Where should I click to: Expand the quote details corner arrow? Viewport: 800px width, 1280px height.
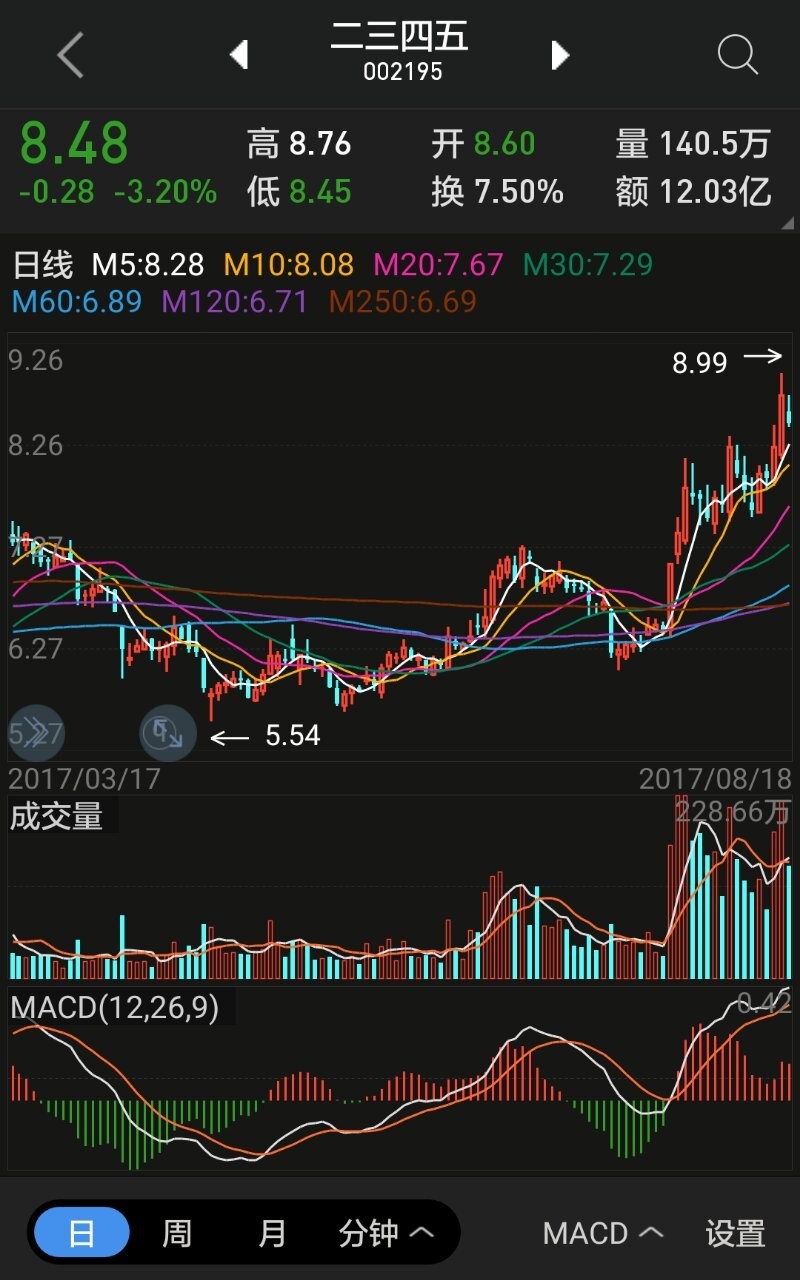(x=789, y=223)
